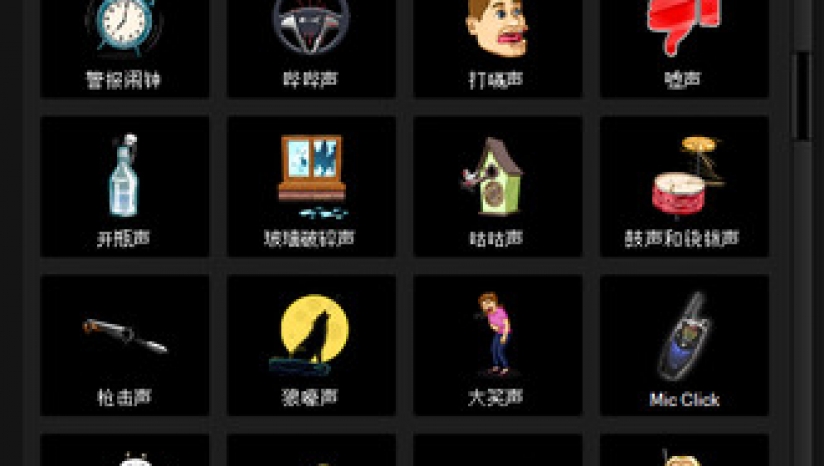Play the 咕咕声 cuckoo sound

[x=497, y=187]
